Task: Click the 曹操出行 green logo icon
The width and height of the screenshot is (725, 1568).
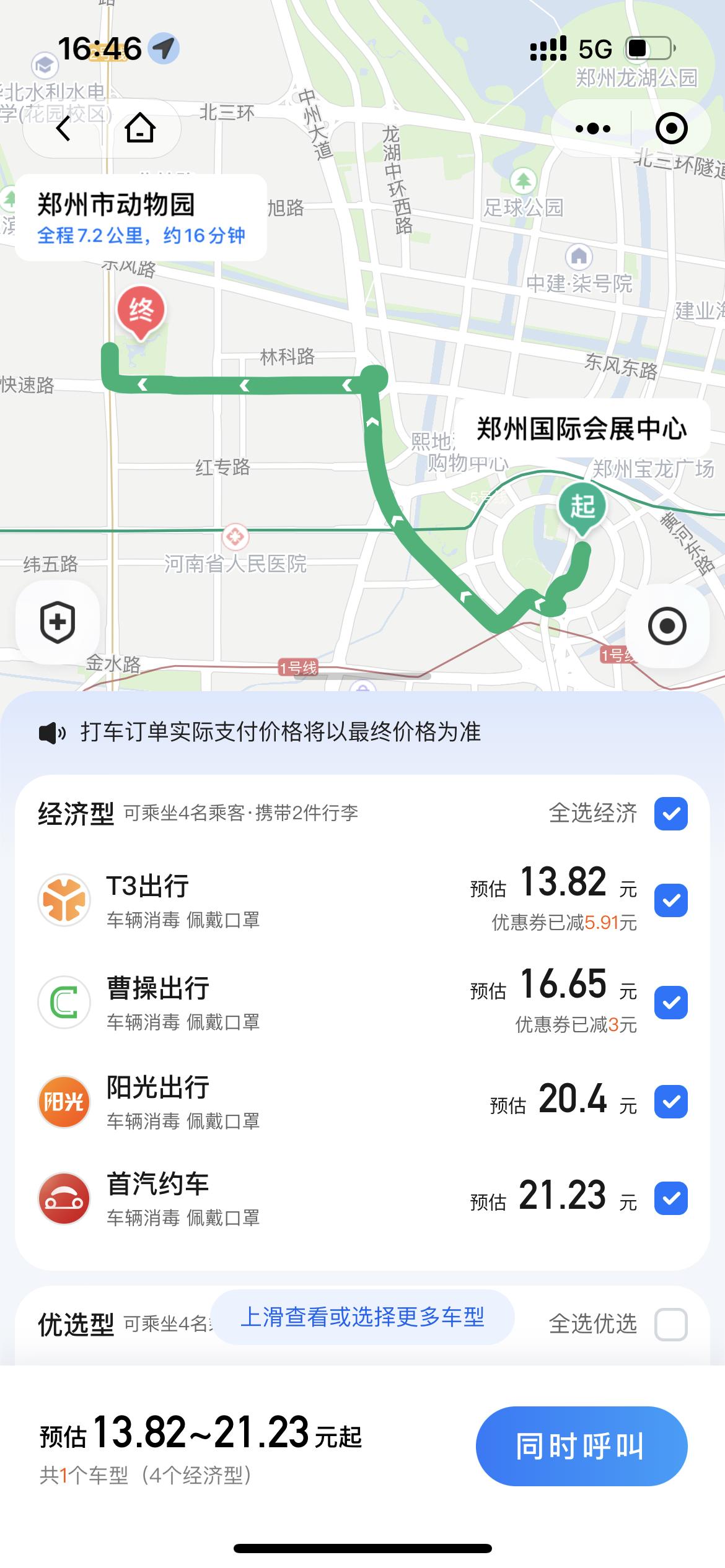Action: tap(64, 1002)
